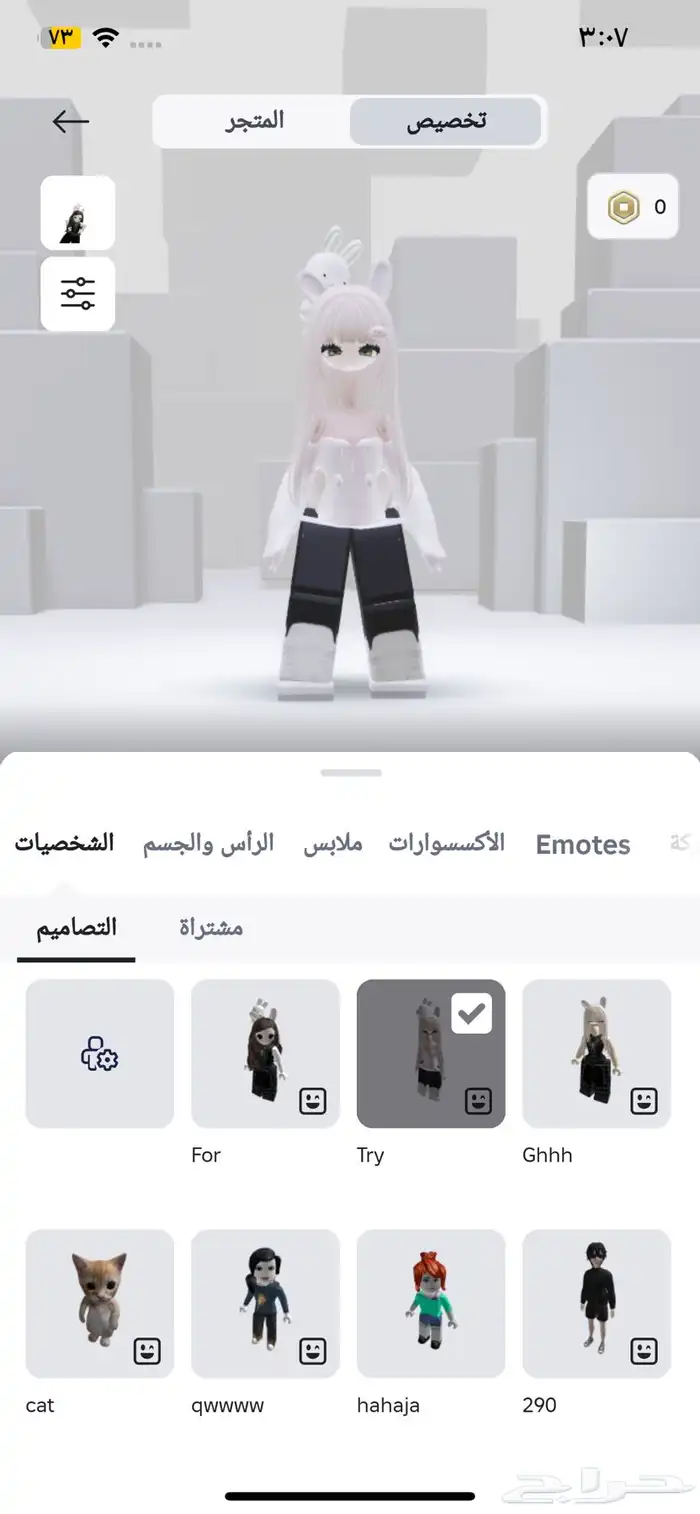This screenshot has width=700, height=1514.
Task: Go to الأكسسوارات category
Action: (x=447, y=843)
